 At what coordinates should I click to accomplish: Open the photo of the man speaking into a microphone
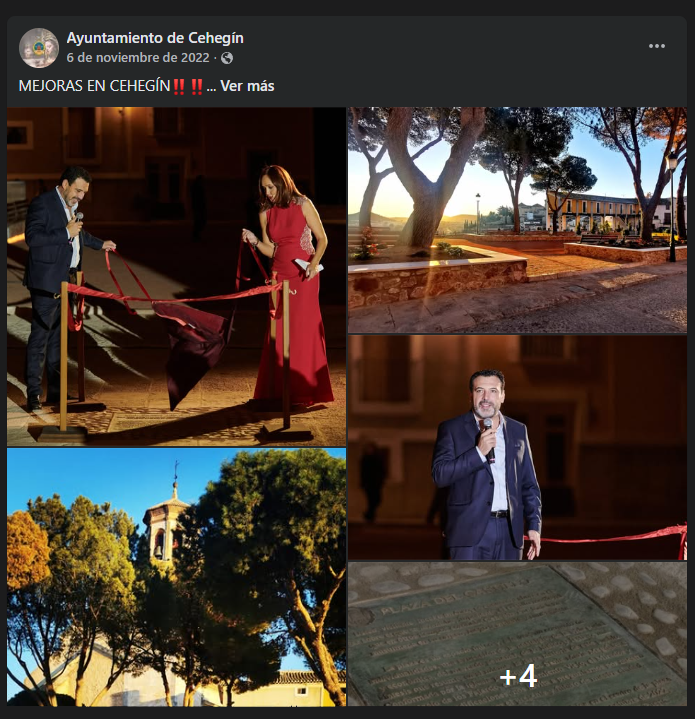click(x=517, y=447)
